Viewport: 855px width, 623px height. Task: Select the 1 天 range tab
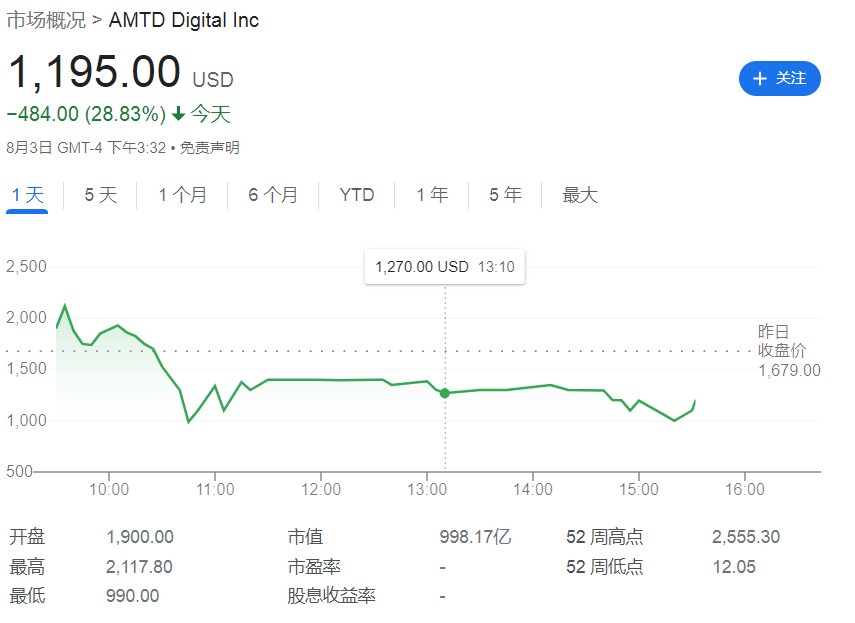[28, 195]
